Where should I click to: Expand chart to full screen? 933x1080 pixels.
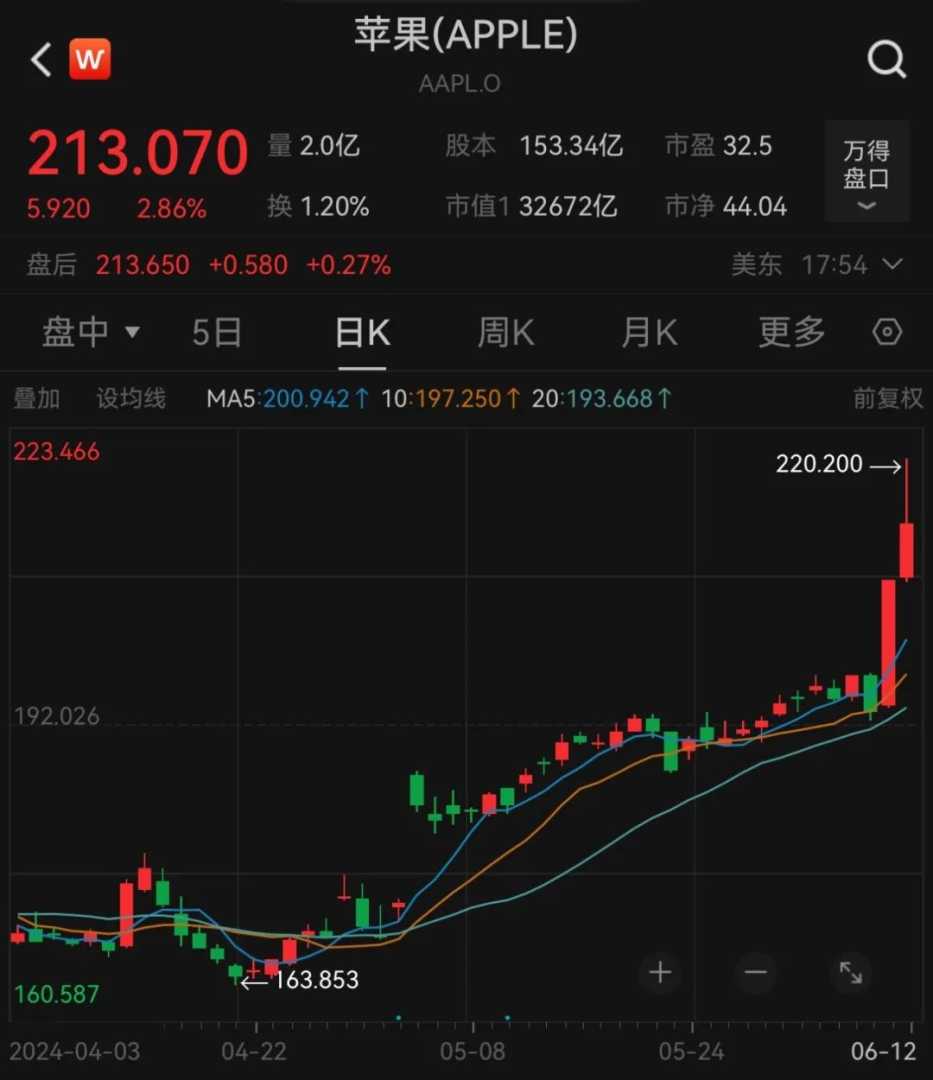click(x=850, y=972)
